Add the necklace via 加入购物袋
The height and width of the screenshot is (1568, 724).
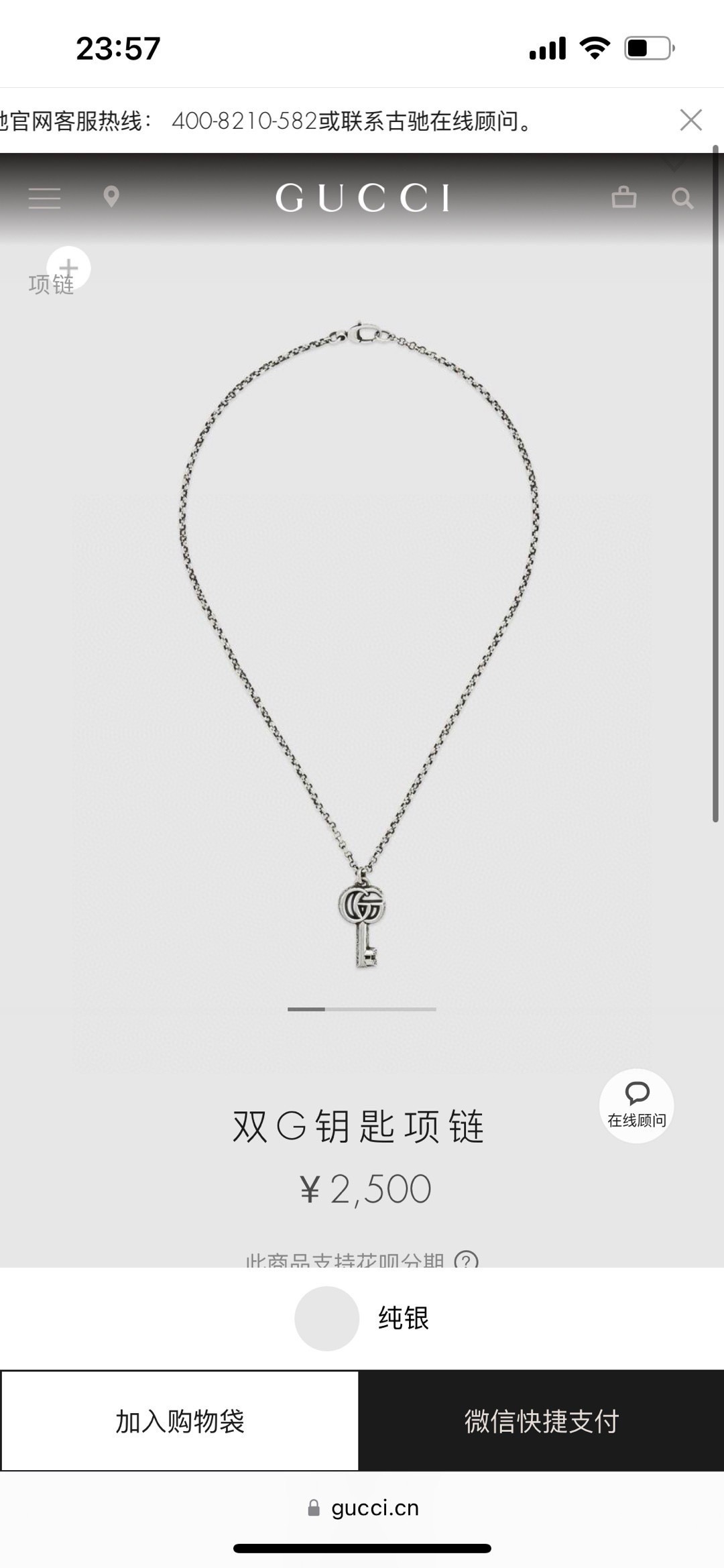pos(180,1421)
